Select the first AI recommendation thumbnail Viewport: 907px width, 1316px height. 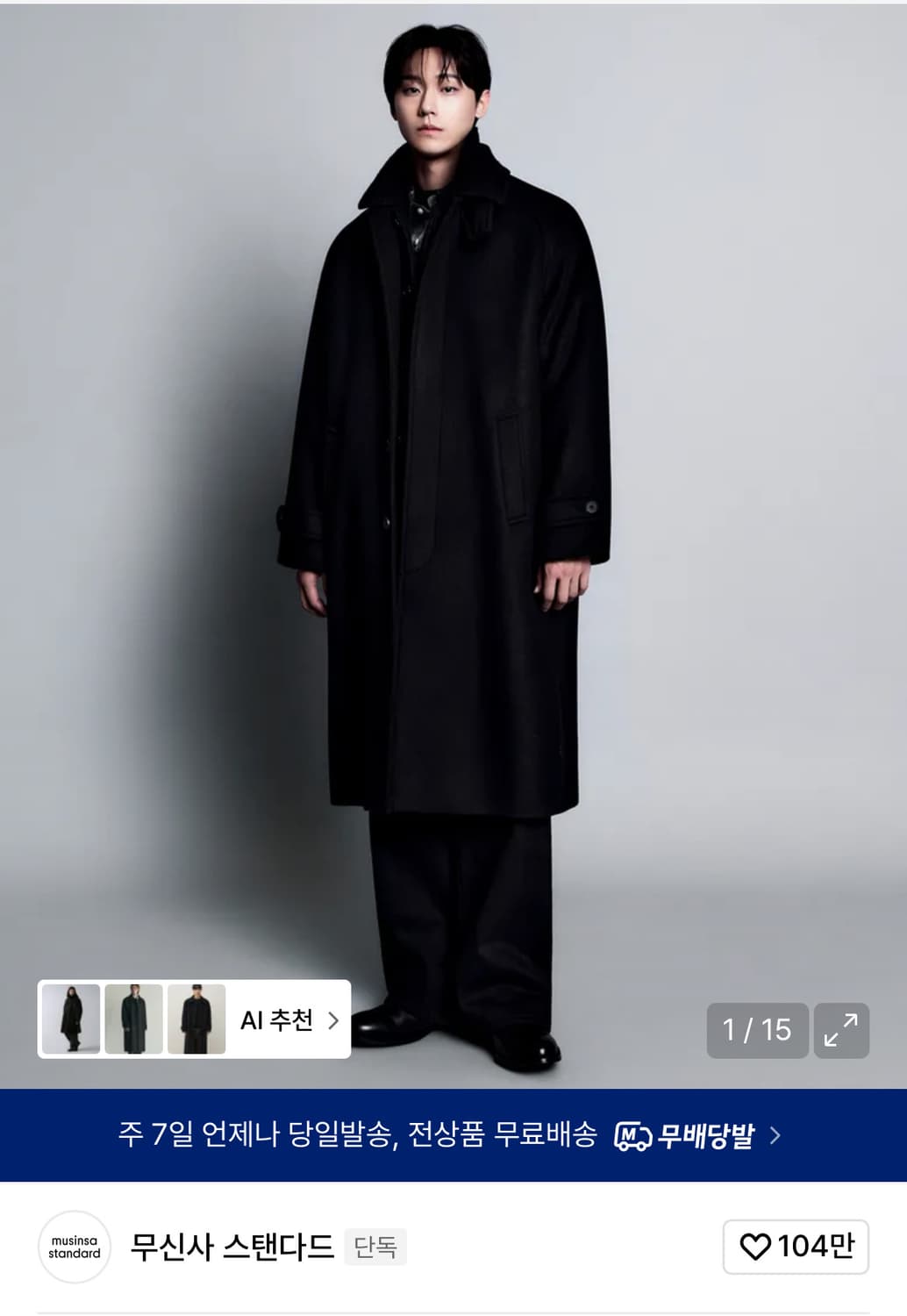tap(73, 1019)
